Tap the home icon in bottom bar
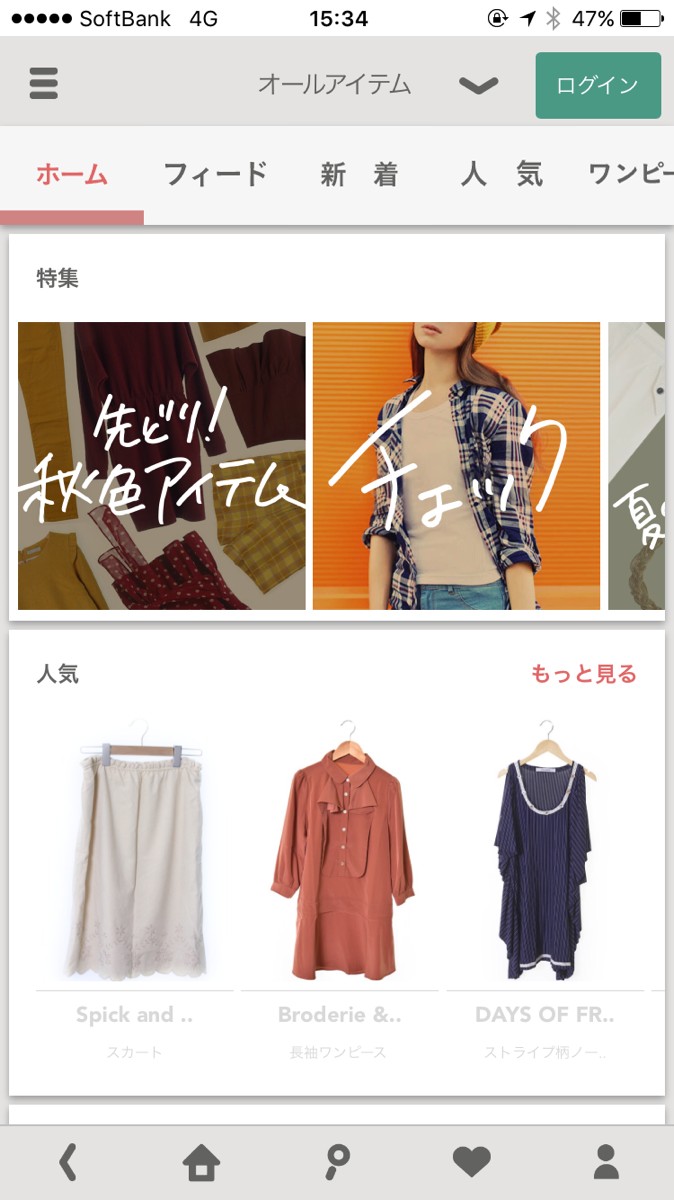 [x=201, y=1162]
